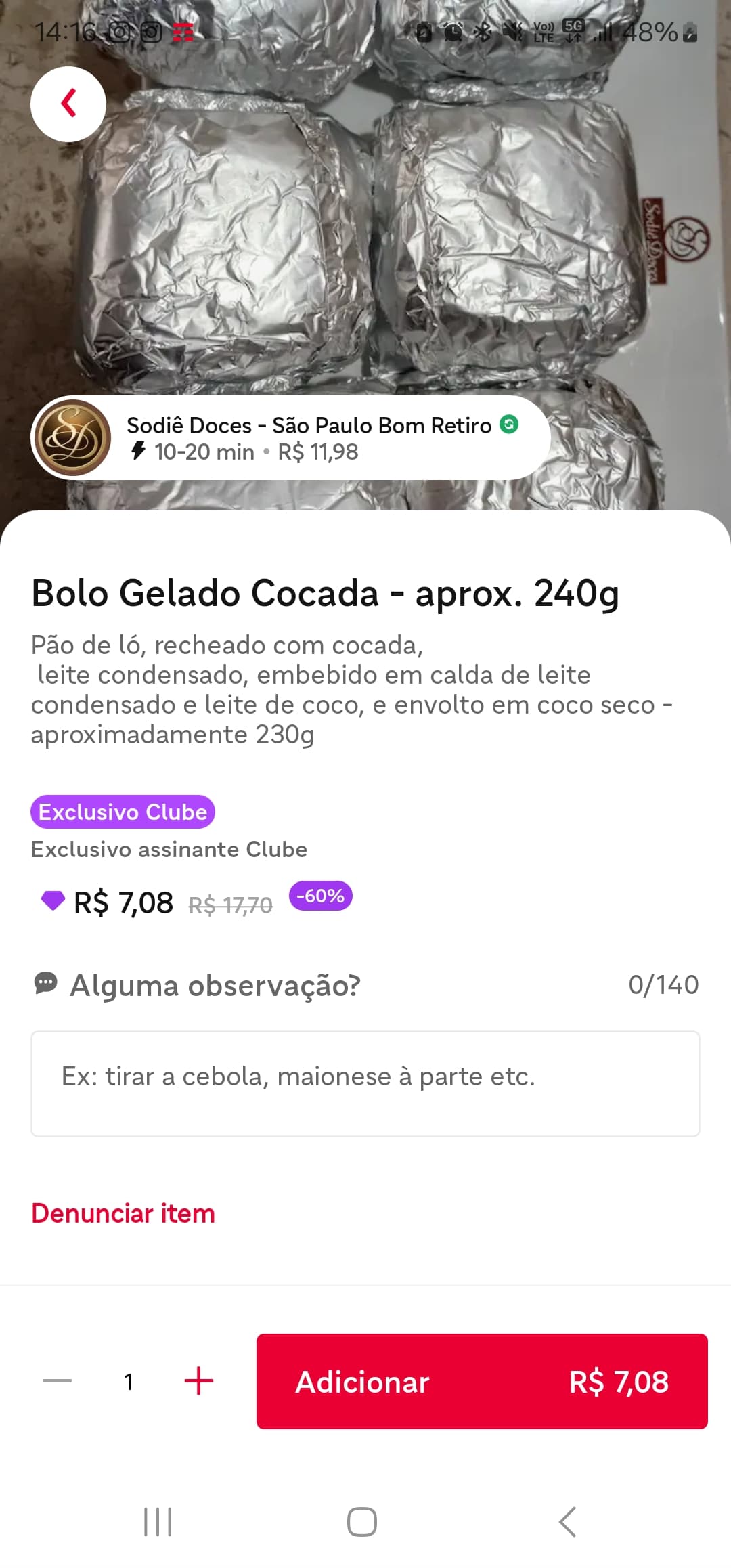Viewport: 731px width, 1568px height.
Task: Go back using the red arrow button
Action: pos(68,104)
